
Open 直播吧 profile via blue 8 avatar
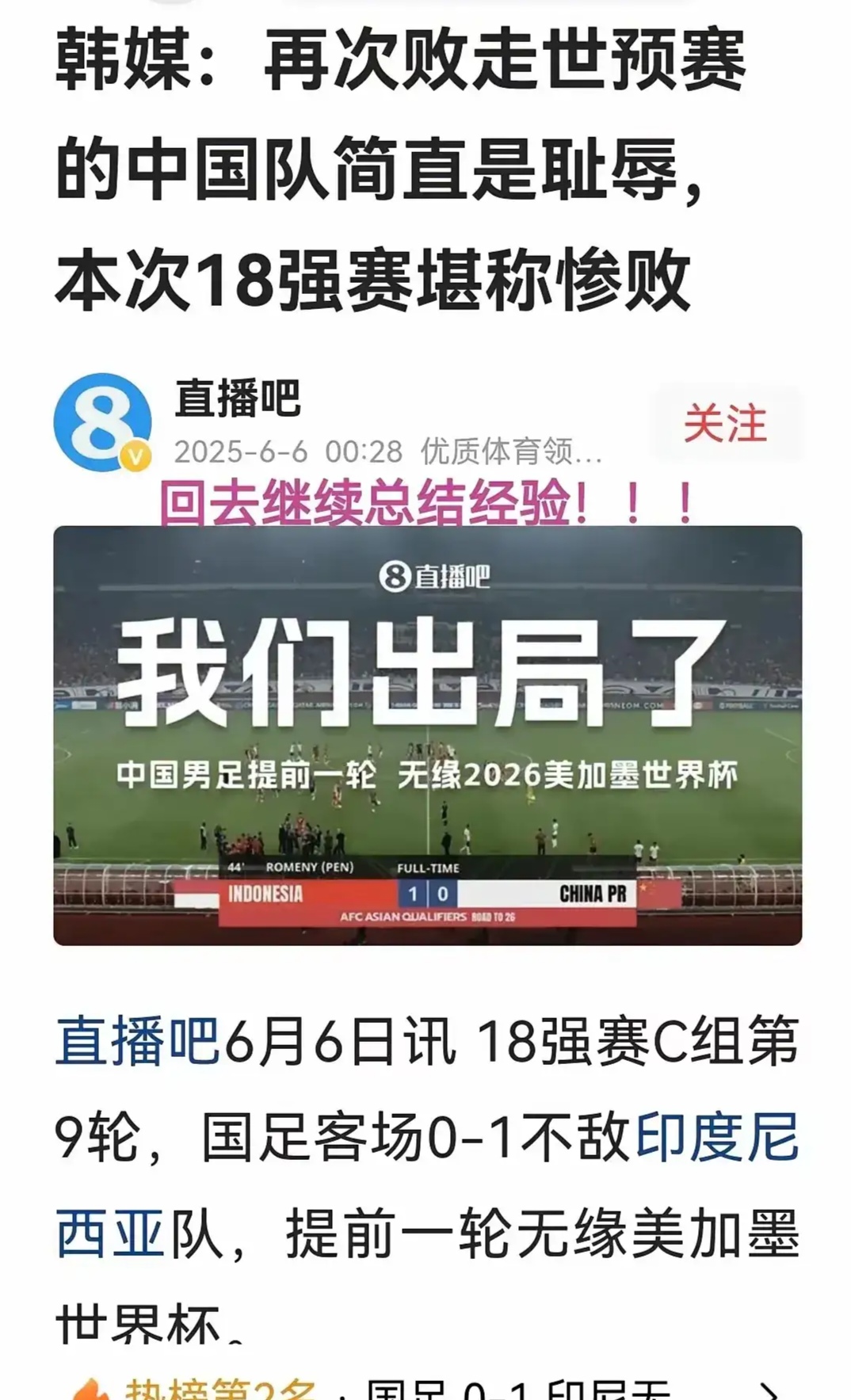[x=103, y=418]
